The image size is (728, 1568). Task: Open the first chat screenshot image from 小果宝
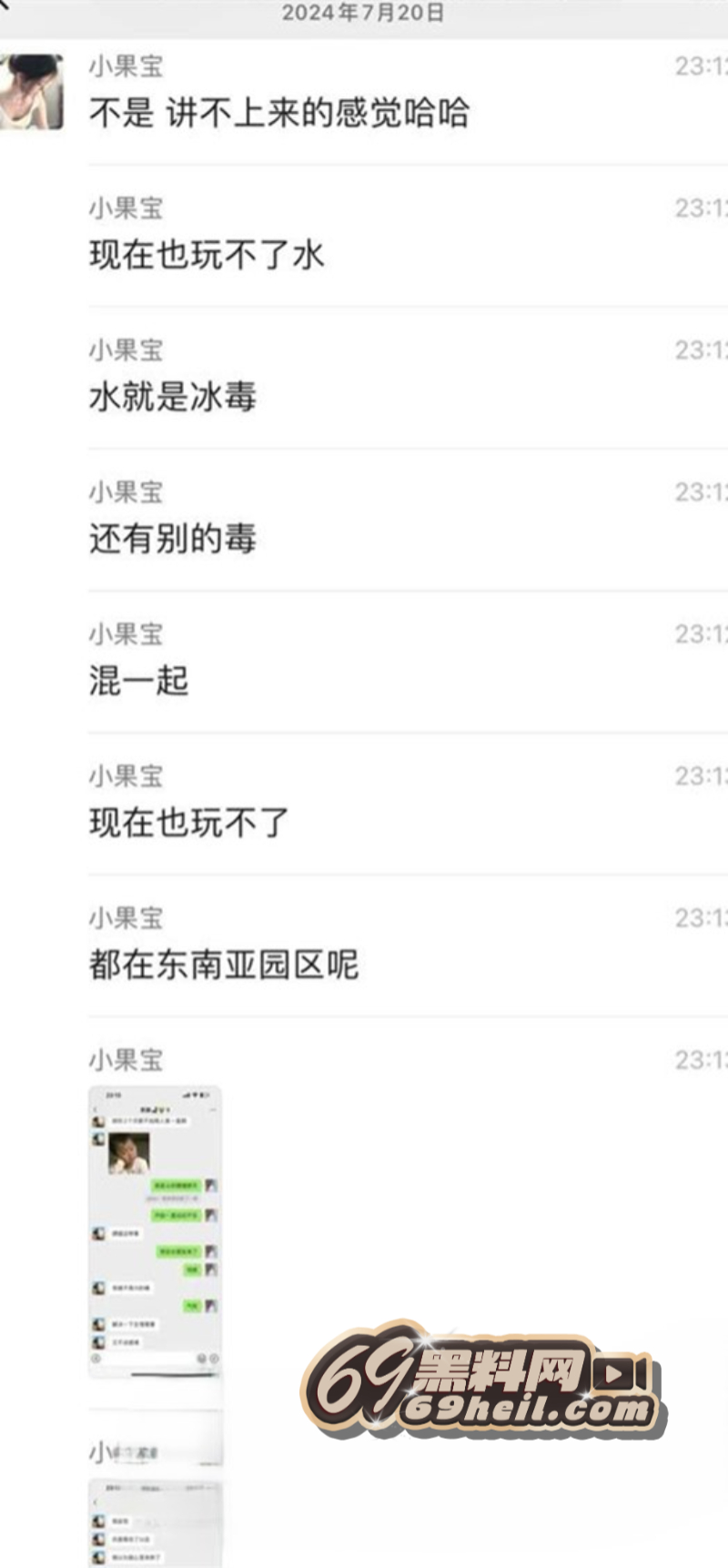pyautogui.click(x=155, y=1230)
